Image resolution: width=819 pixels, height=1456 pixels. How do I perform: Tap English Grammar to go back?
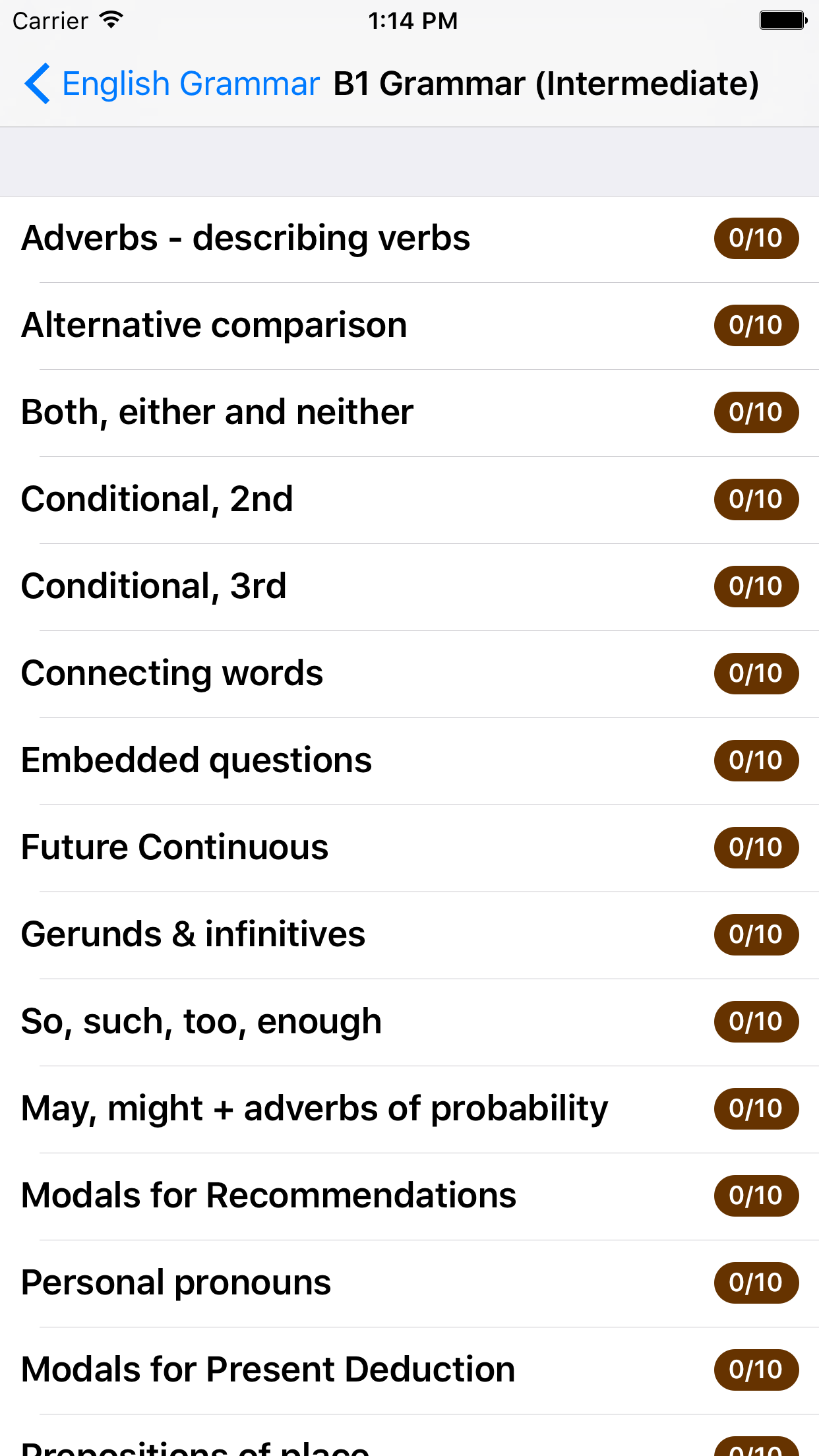tap(190, 83)
